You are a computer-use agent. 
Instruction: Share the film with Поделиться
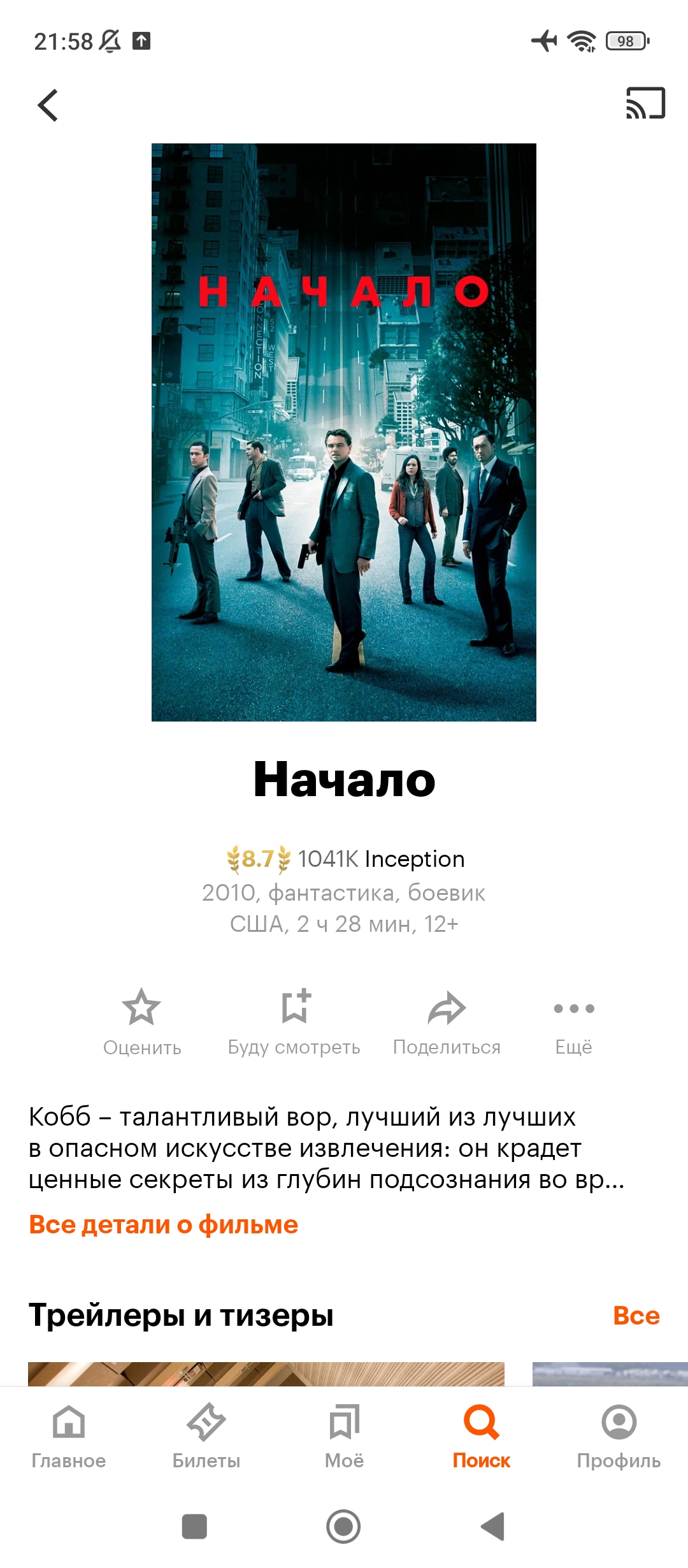click(x=447, y=1022)
